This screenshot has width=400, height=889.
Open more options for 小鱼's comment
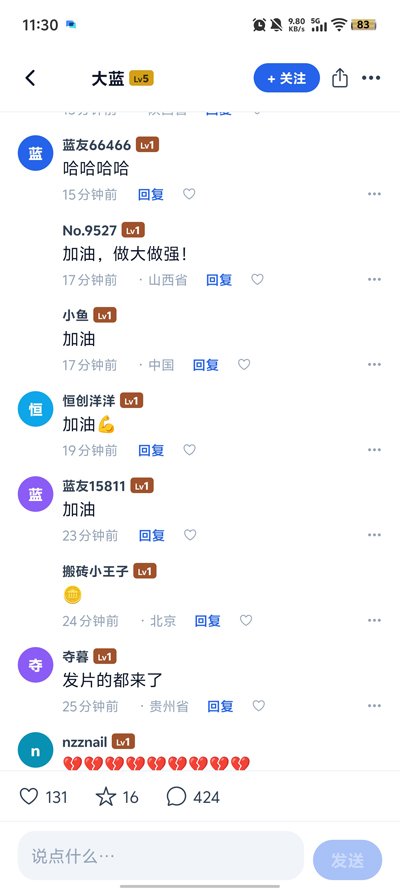(x=375, y=365)
